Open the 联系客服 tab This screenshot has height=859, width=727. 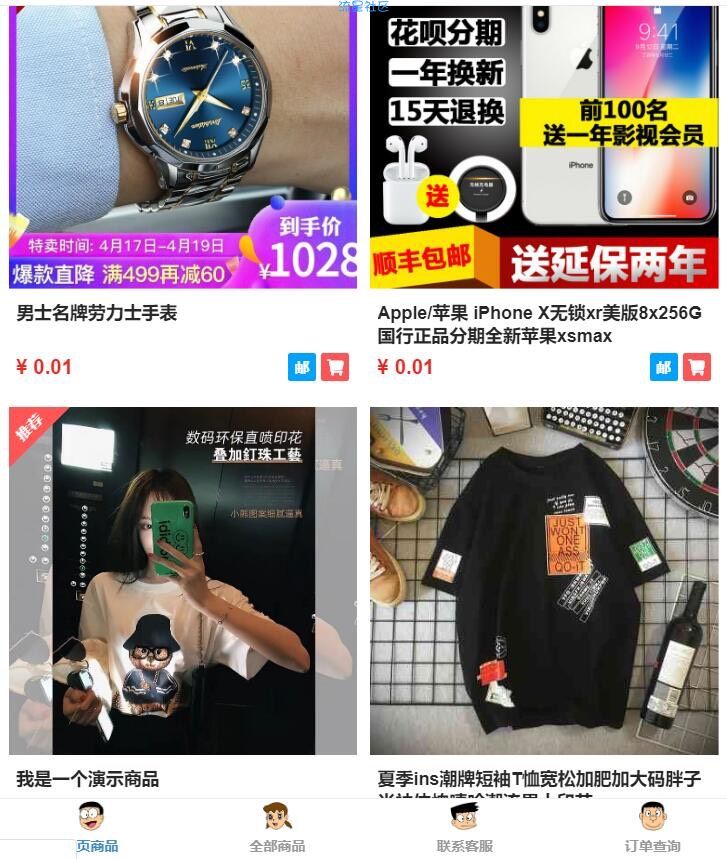coord(464,828)
